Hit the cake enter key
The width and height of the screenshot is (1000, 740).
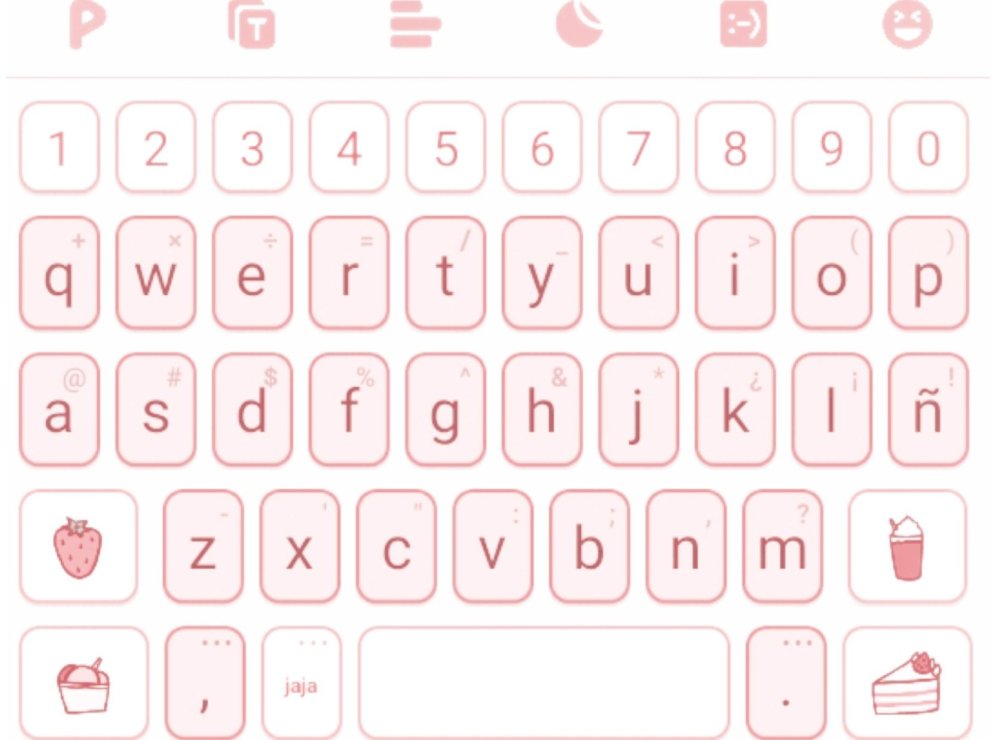[x=907, y=682]
